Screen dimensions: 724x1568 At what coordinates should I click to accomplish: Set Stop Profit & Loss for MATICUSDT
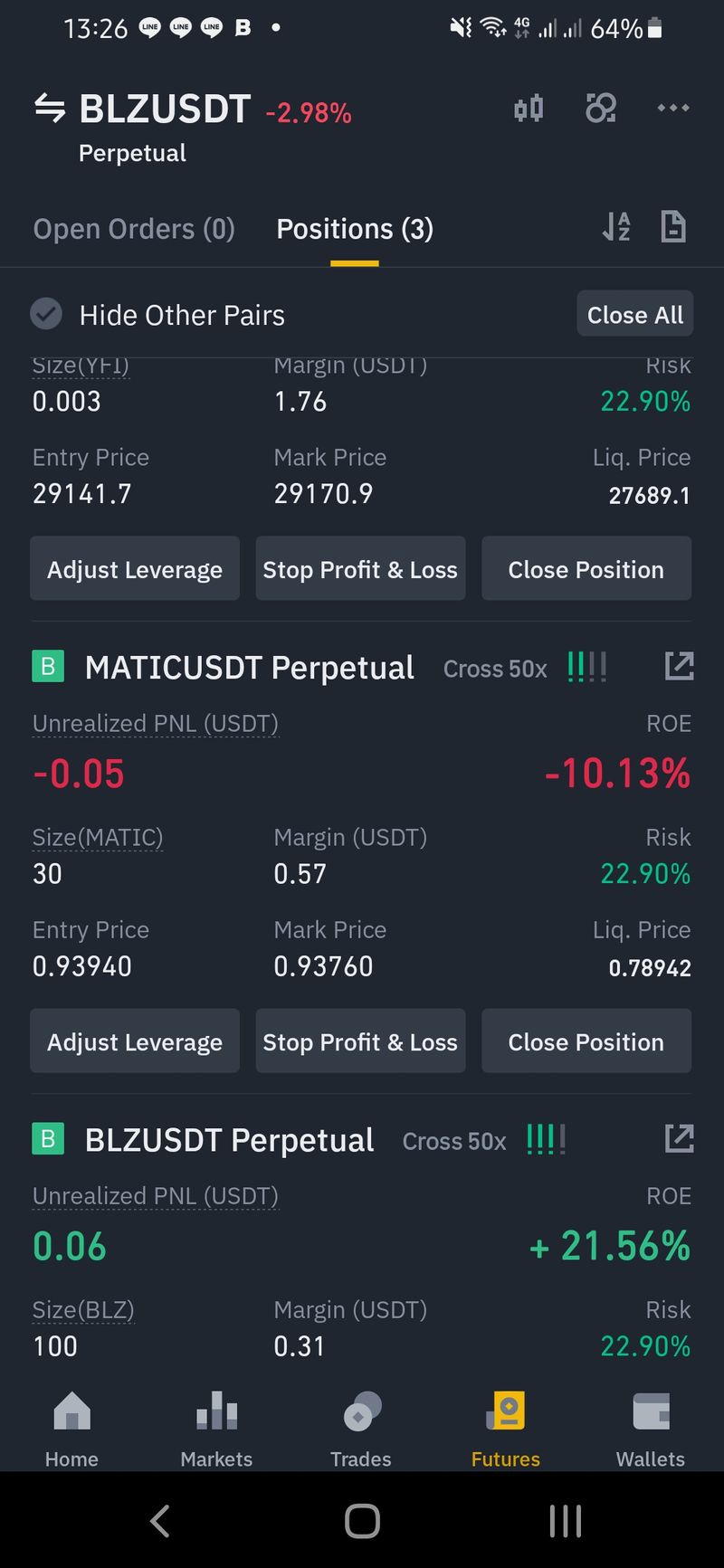[x=360, y=1041]
